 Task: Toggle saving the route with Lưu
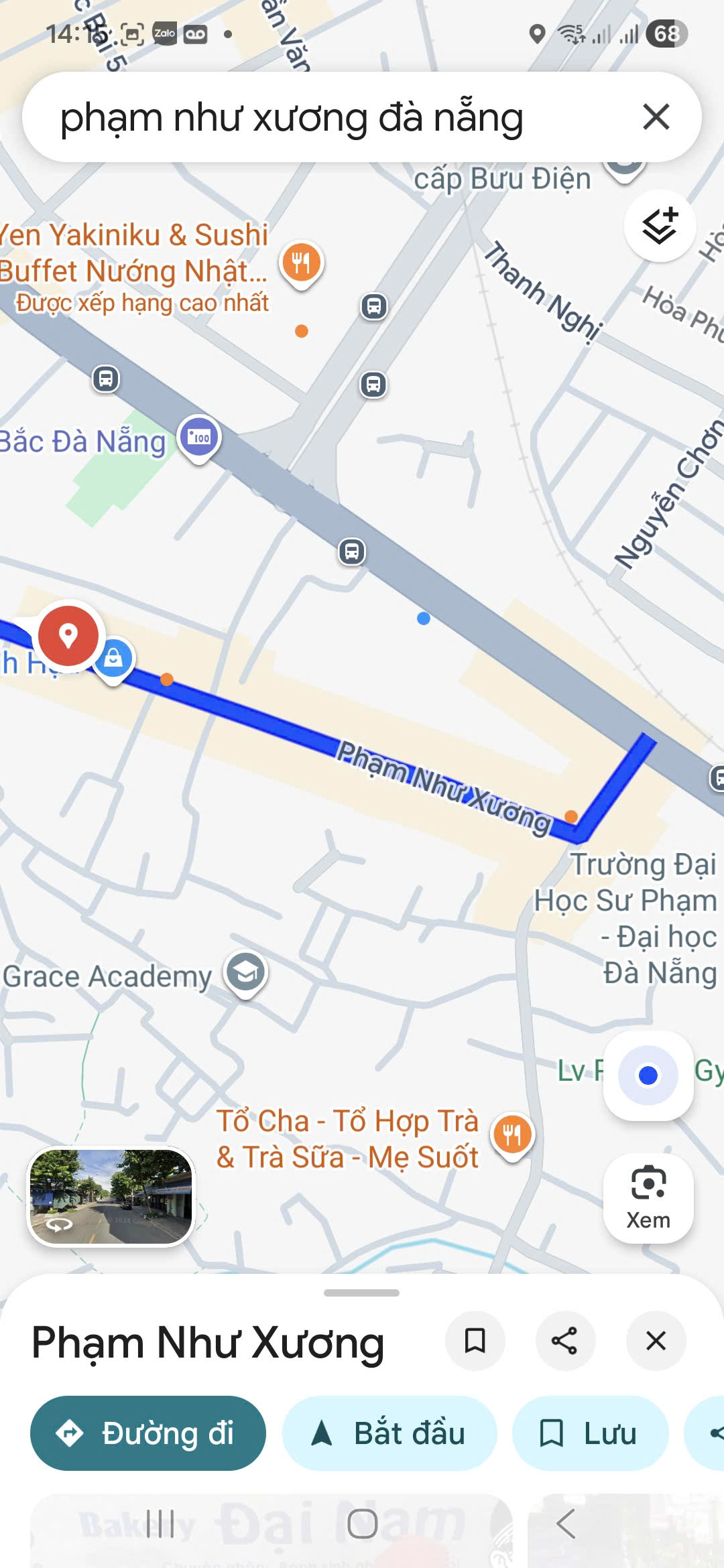589,1432
